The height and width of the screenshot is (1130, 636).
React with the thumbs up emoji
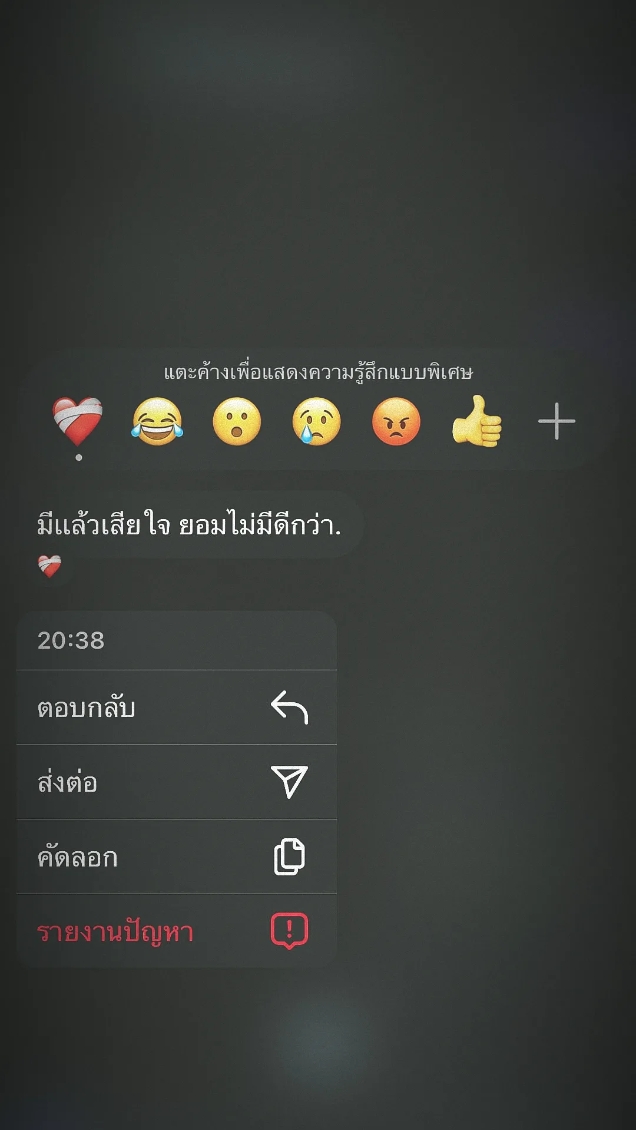(x=476, y=421)
